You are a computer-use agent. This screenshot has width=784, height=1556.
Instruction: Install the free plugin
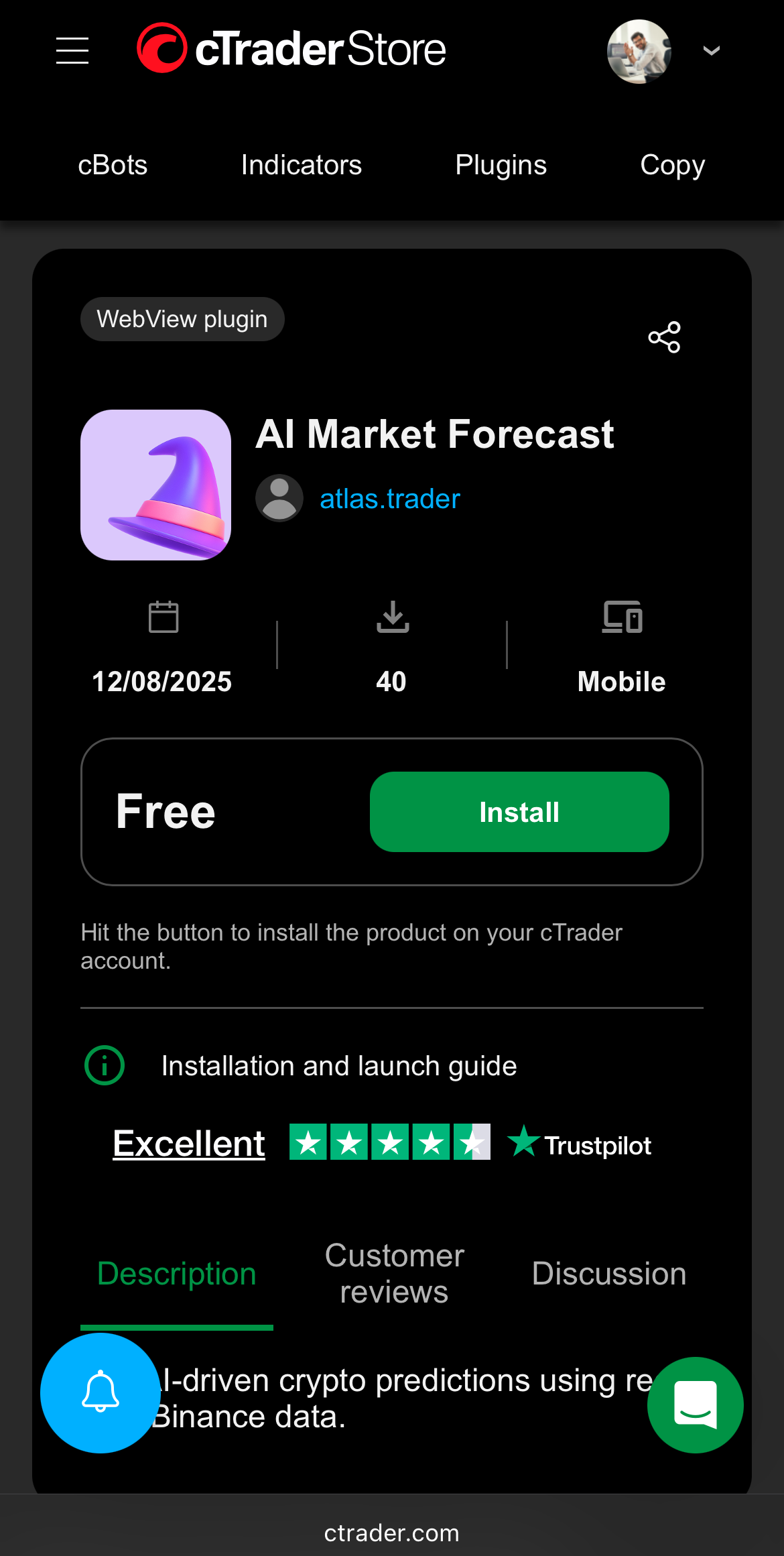519,812
